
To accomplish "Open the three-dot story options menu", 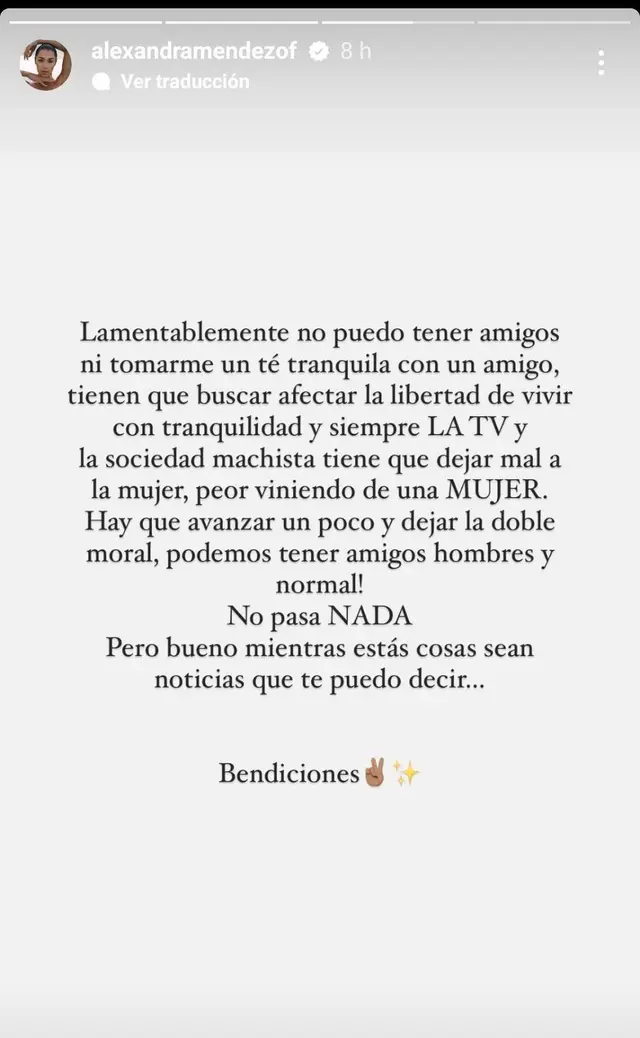I will (x=601, y=63).
